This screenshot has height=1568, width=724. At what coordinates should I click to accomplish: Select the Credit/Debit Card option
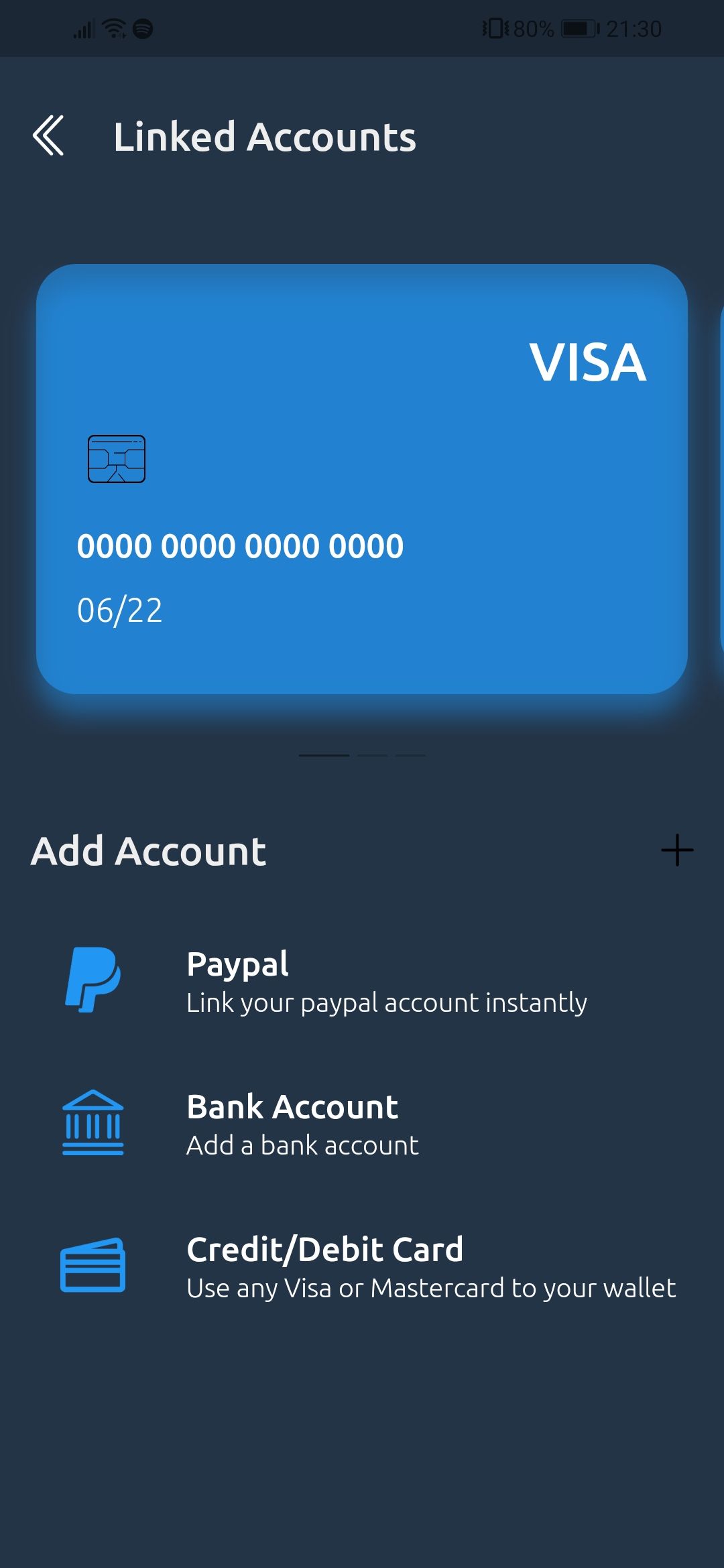(362, 1267)
